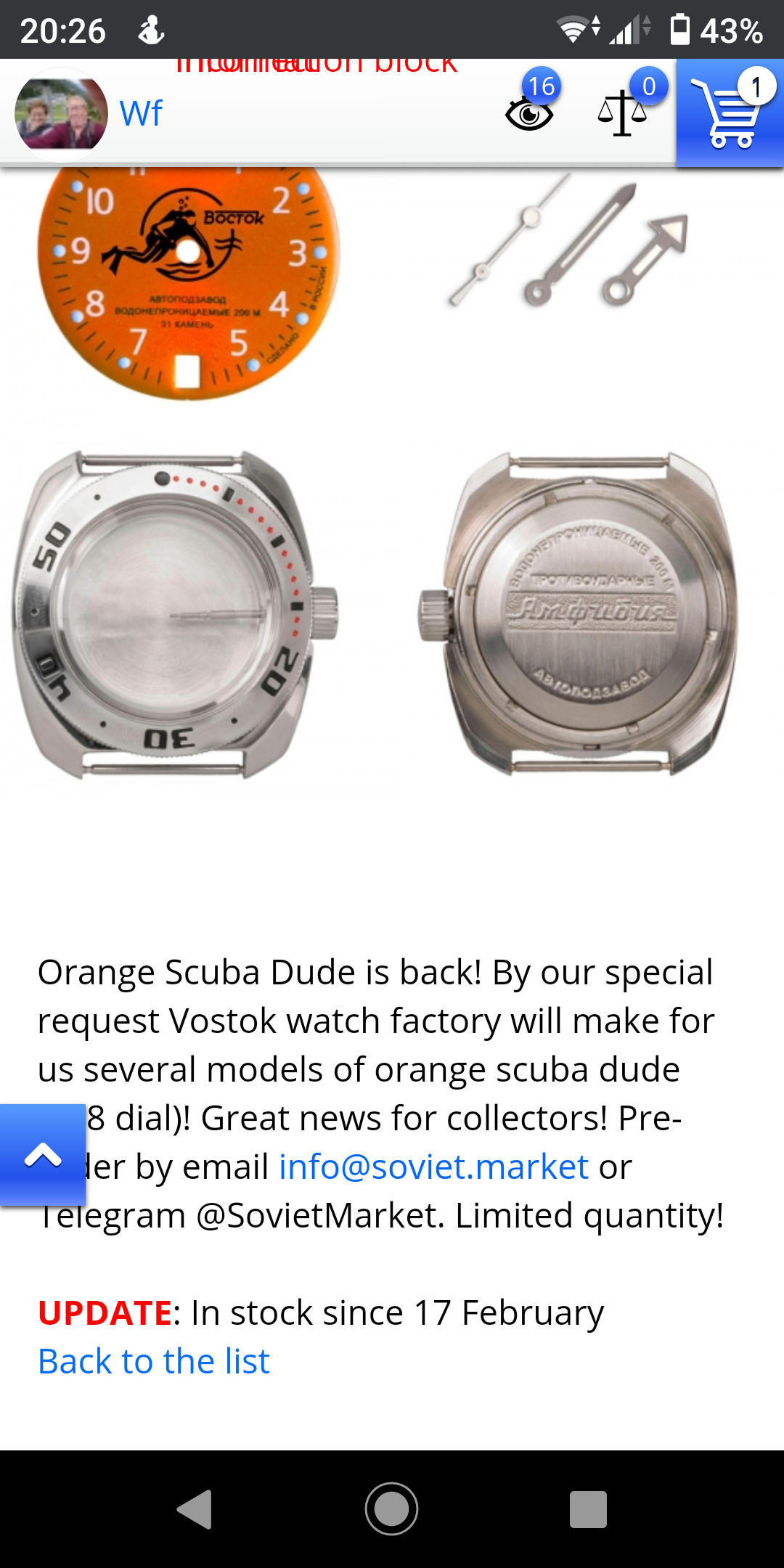
Task: Email info@soviet.market link
Action: pos(433,1167)
